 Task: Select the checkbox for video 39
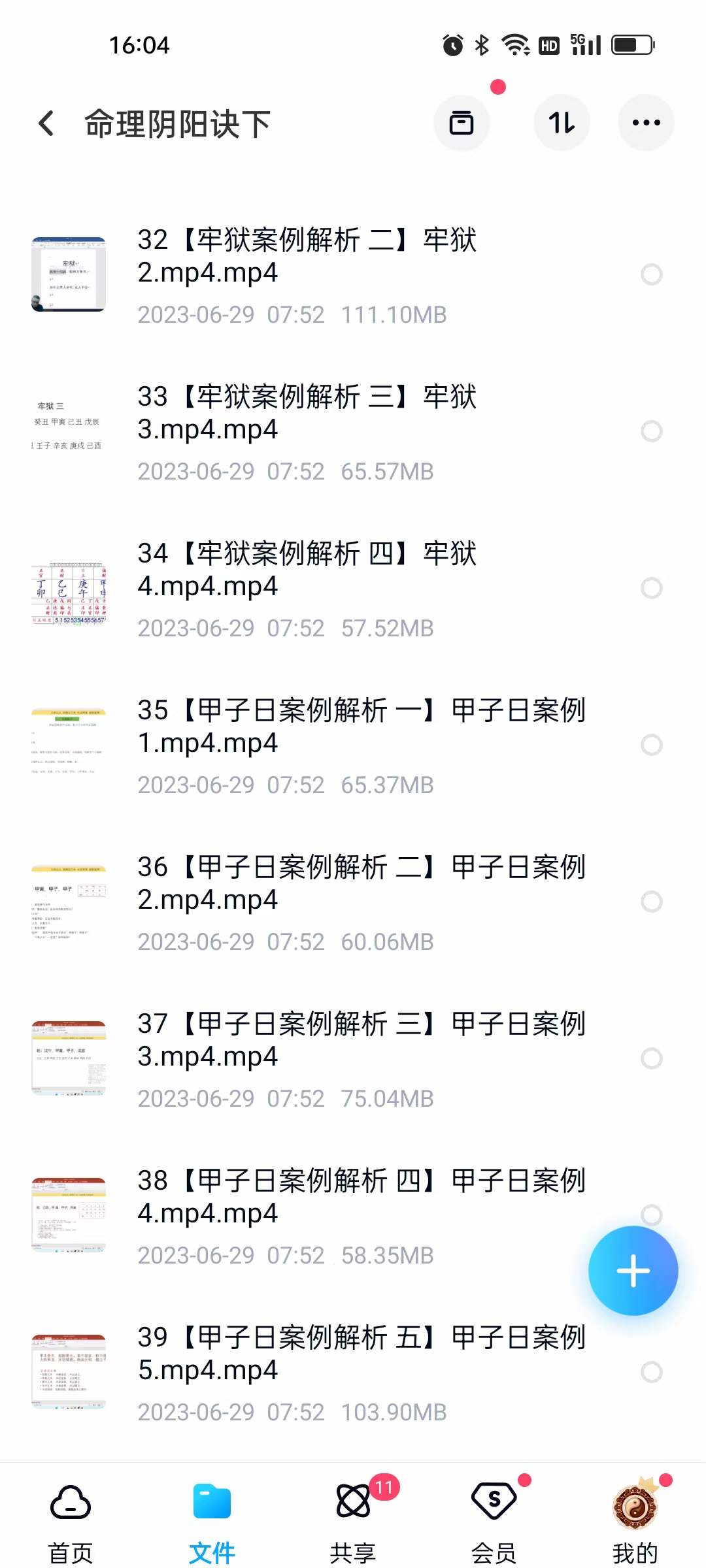tap(652, 1372)
